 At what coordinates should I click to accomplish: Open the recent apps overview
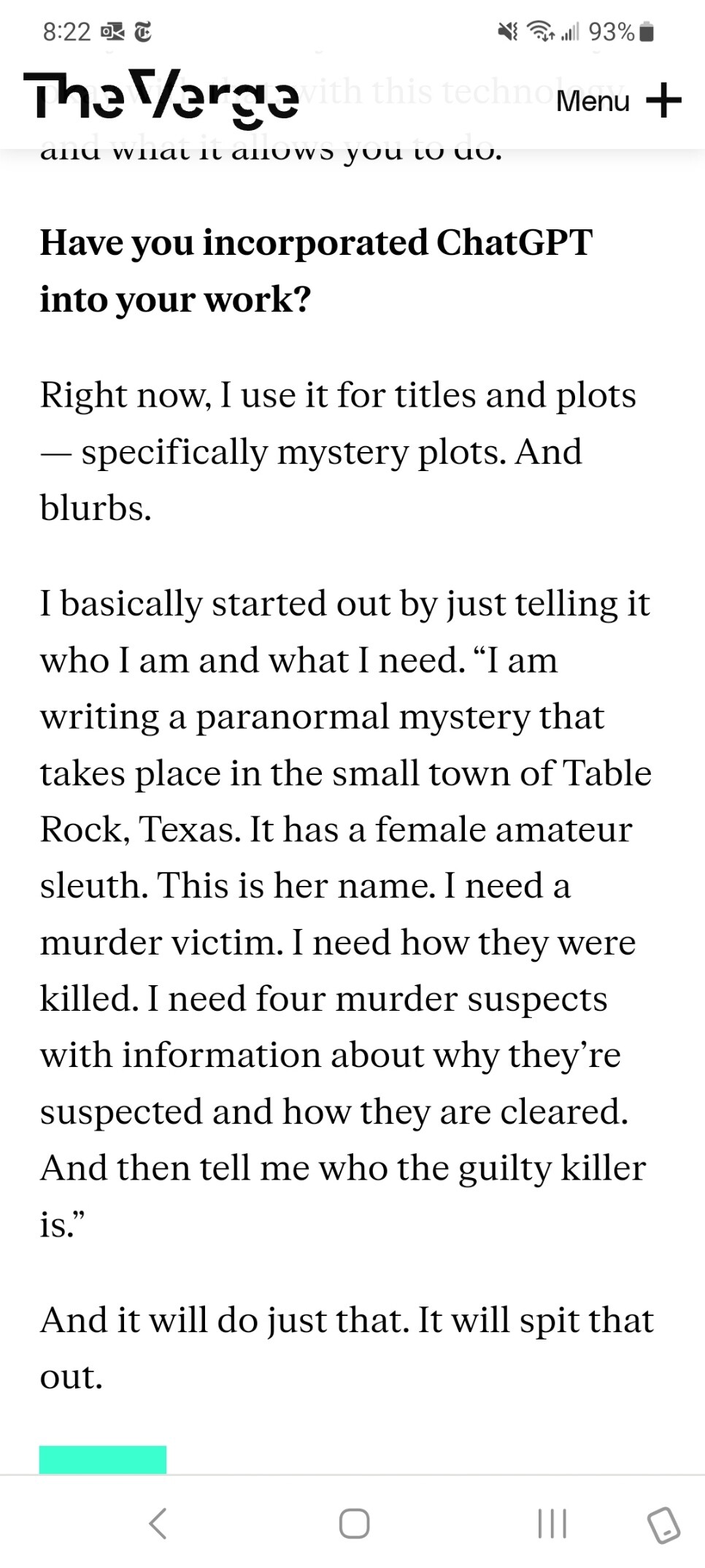pos(551,1523)
